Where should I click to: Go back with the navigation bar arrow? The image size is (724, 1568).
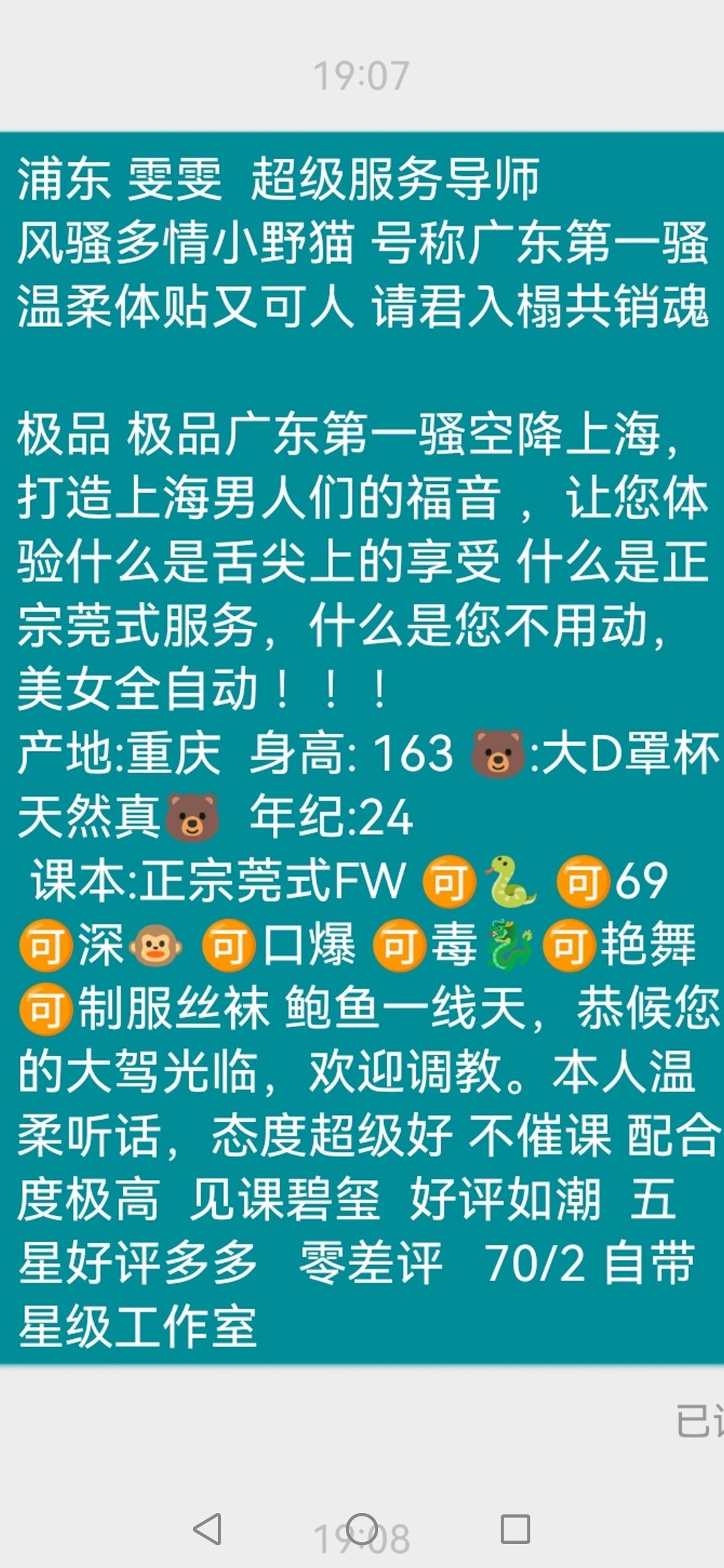[208, 1529]
